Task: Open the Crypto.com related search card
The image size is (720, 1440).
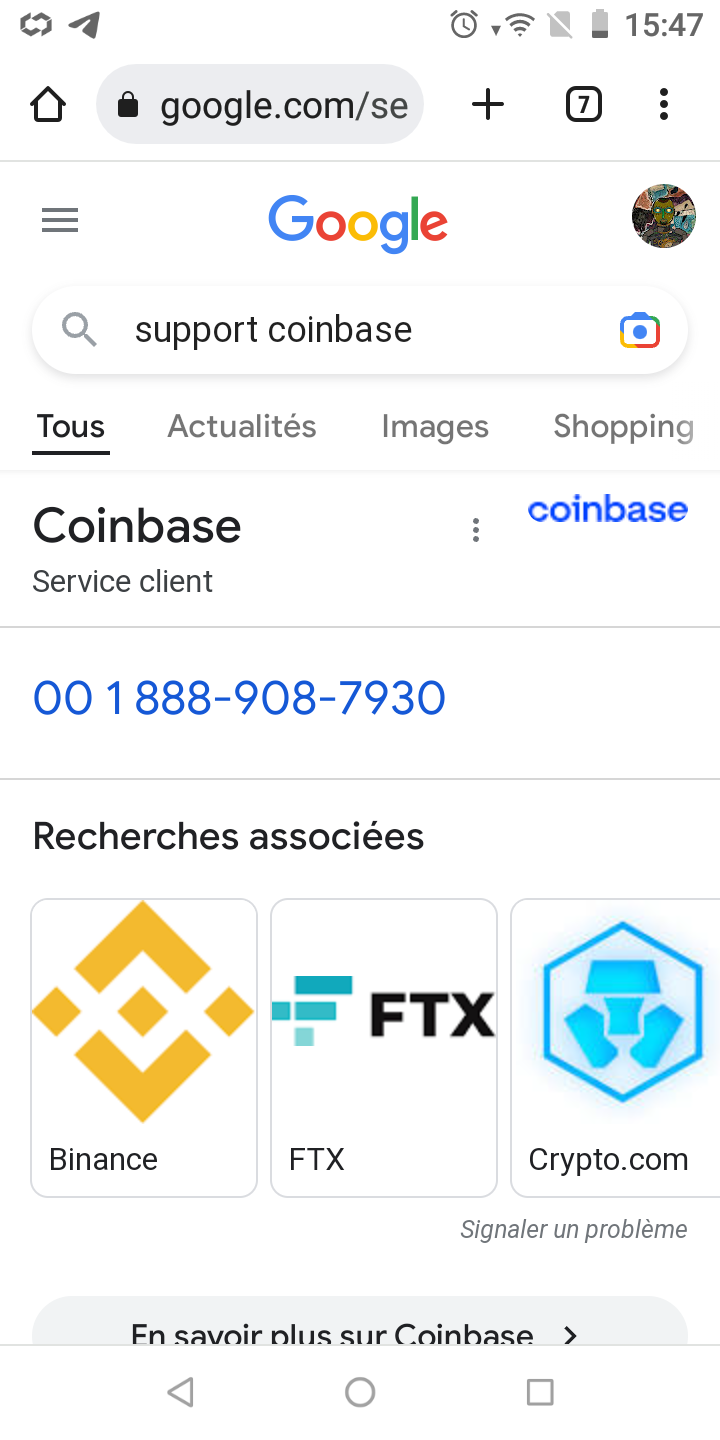Action: point(614,1047)
